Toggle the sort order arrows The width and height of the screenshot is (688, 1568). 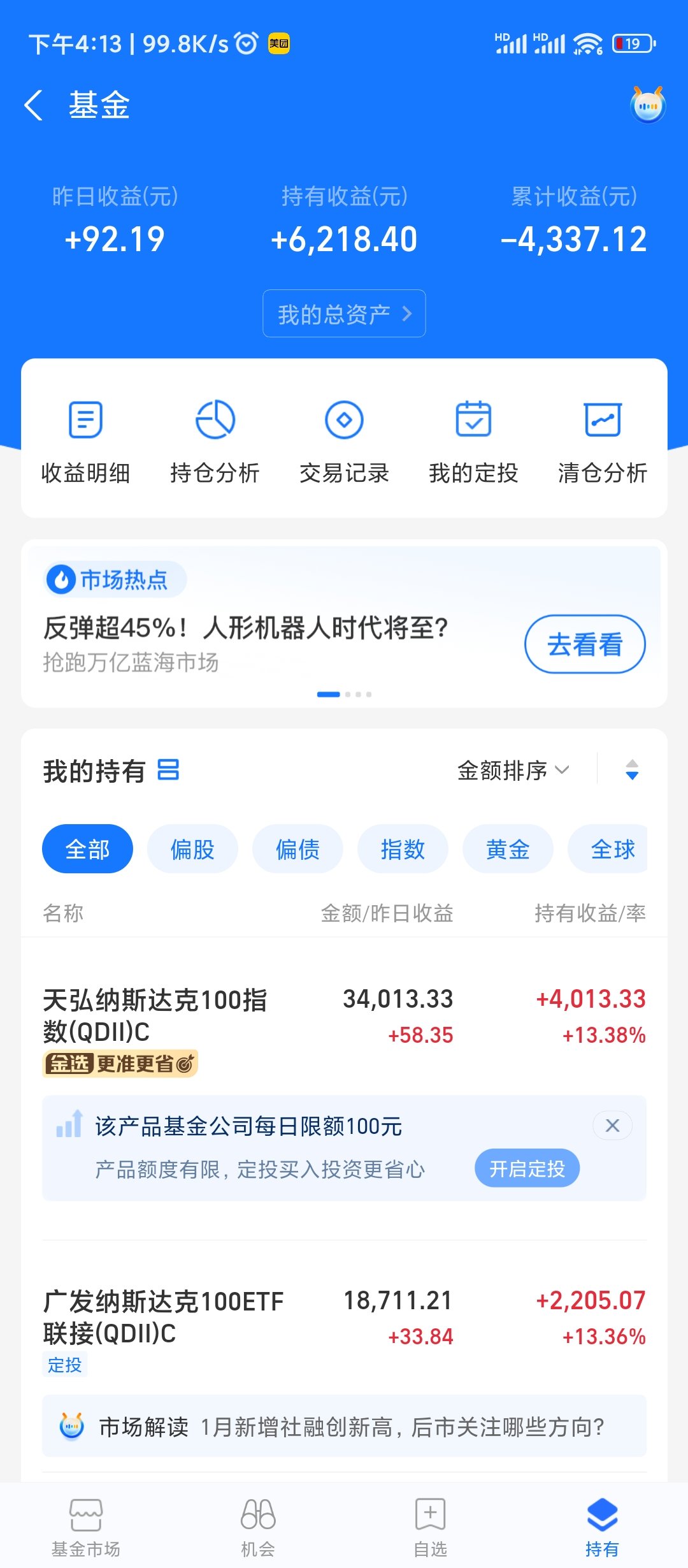tap(632, 770)
